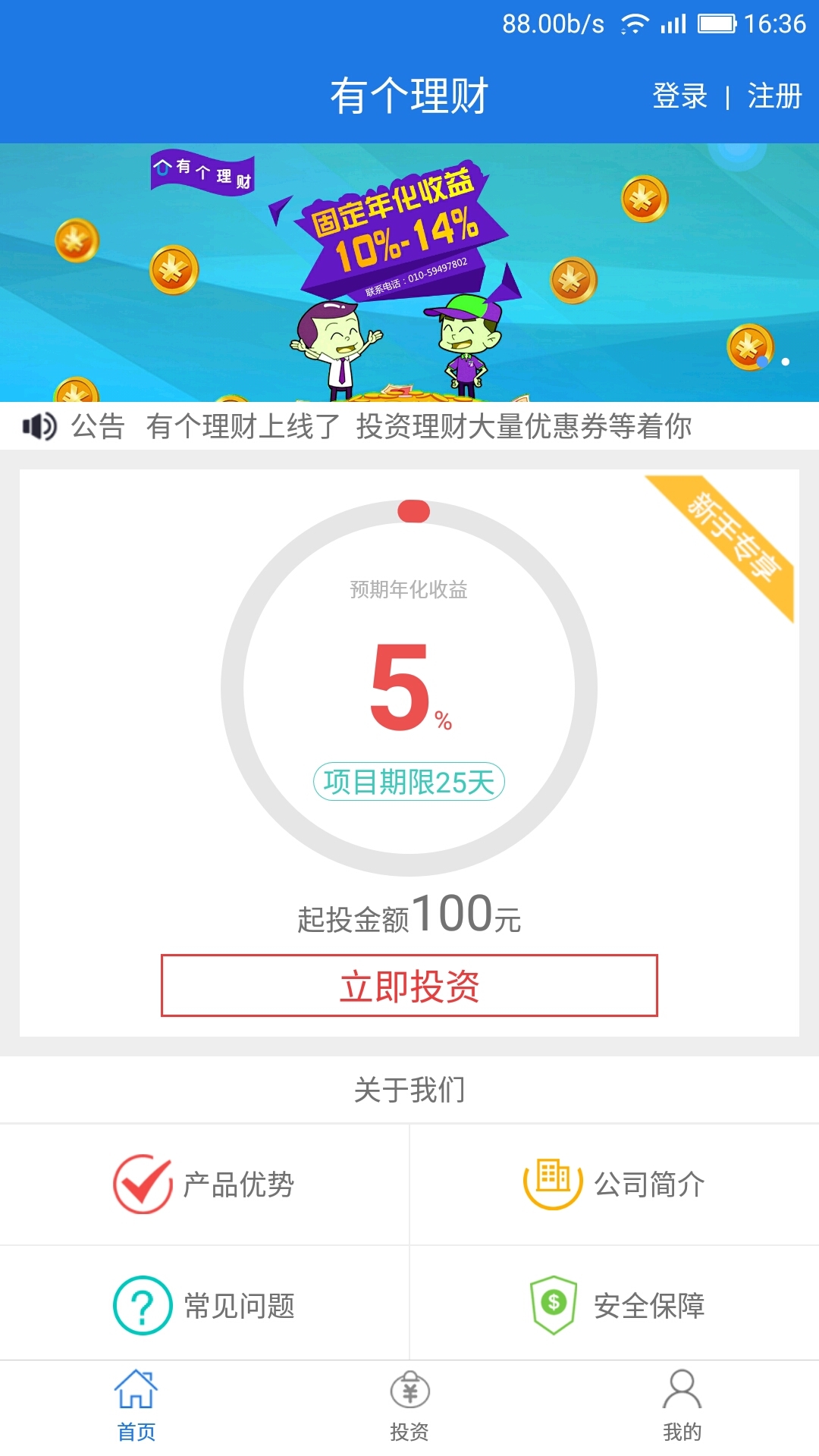The height and width of the screenshot is (1456, 819).
Task: View 公司简介 company profile
Action: coord(614,1184)
